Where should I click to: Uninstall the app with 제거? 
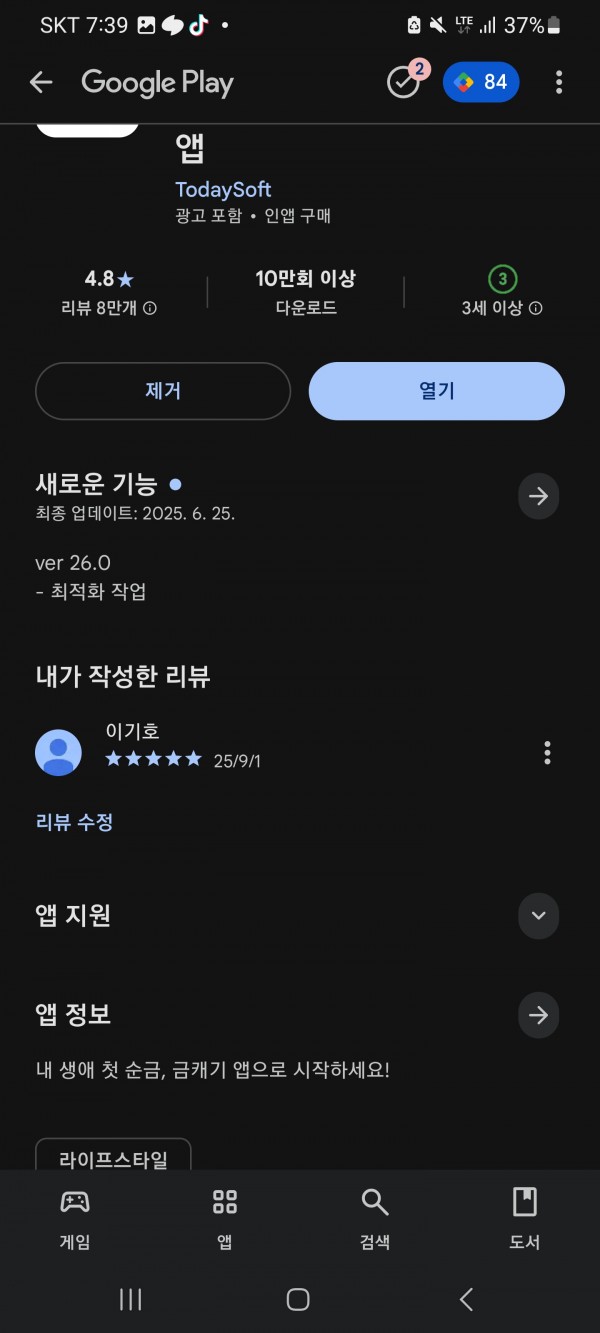coord(163,391)
